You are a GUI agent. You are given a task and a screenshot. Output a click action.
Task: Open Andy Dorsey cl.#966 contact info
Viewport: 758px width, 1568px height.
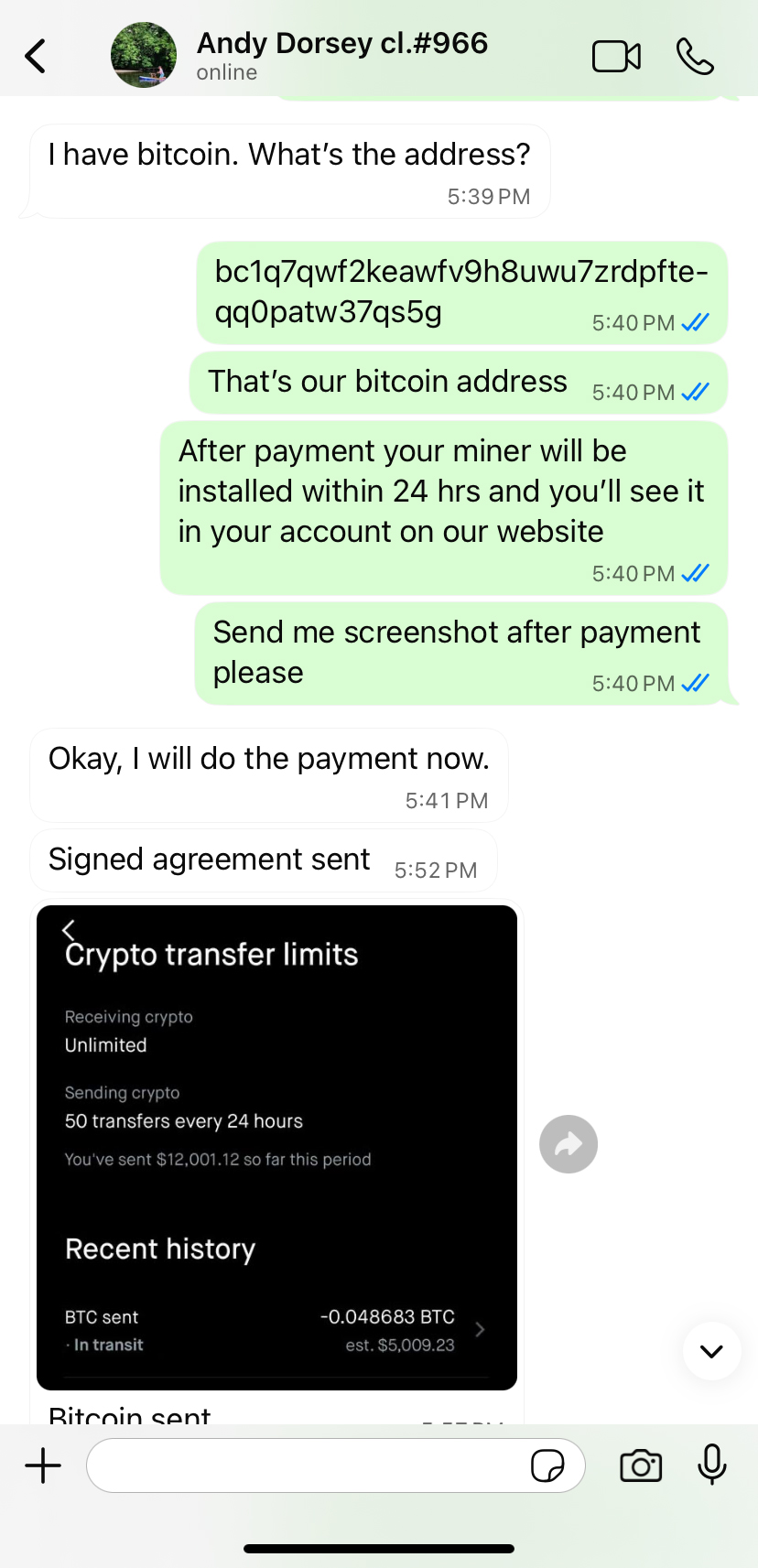tap(341, 55)
